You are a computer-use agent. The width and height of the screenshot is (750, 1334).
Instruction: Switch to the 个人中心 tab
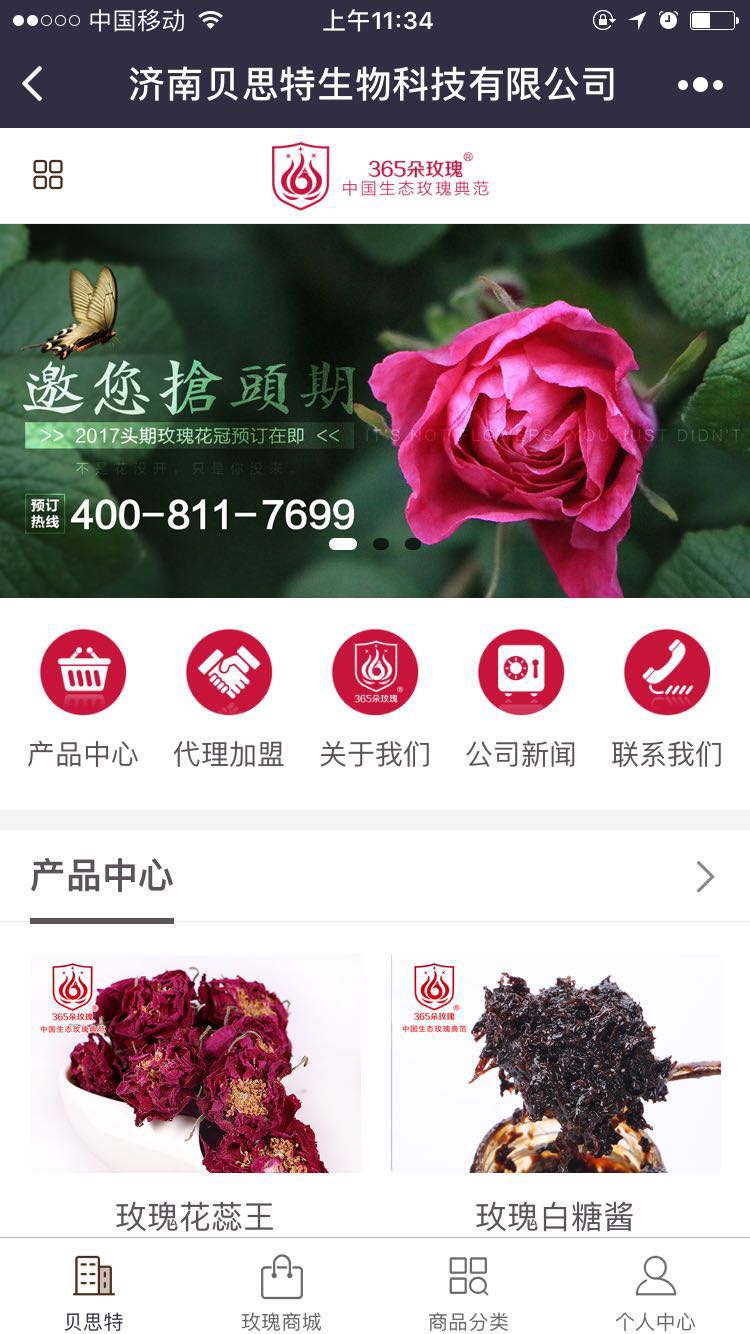point(655,1292)
